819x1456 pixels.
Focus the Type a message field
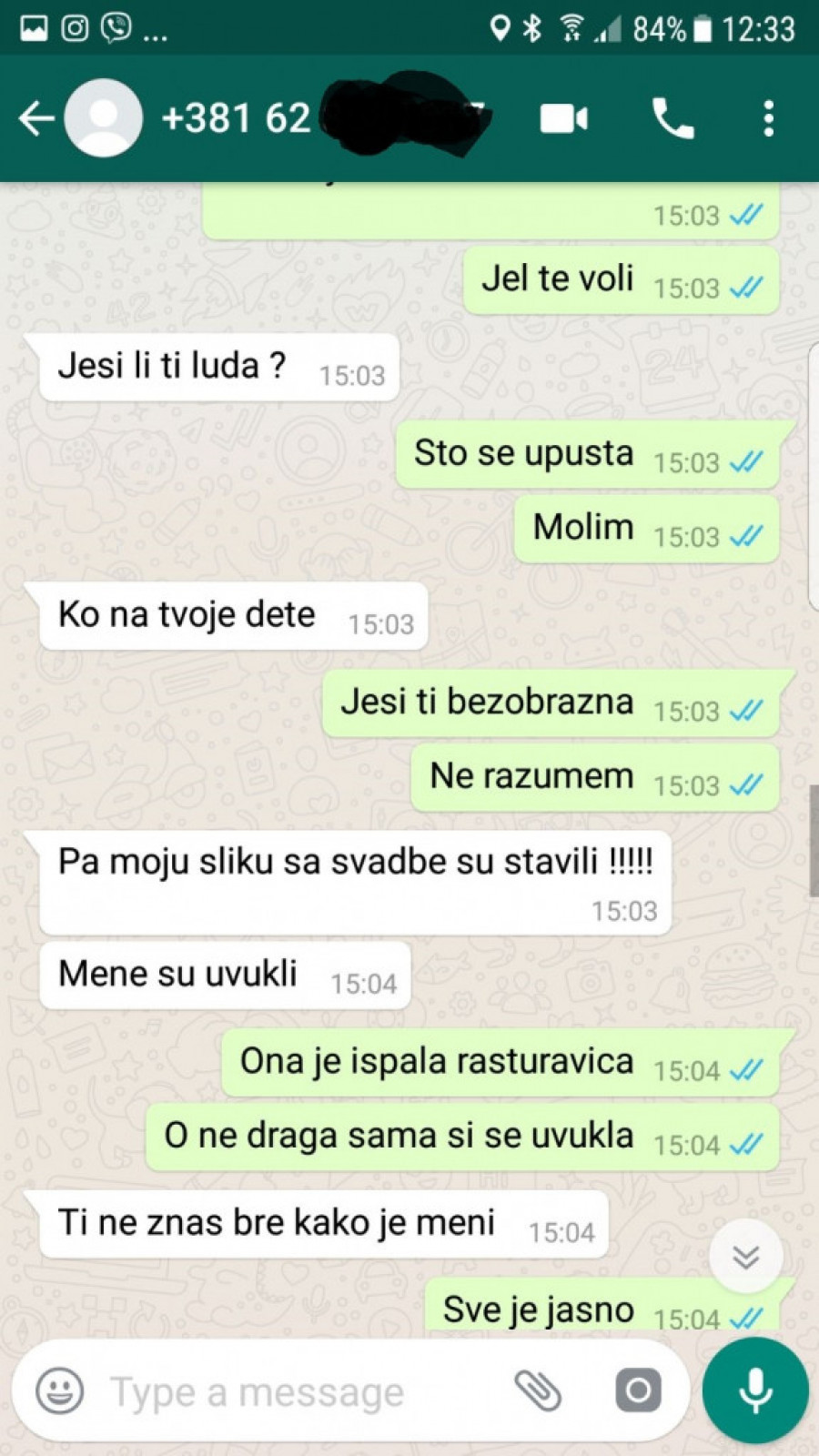coord(291,1391)
